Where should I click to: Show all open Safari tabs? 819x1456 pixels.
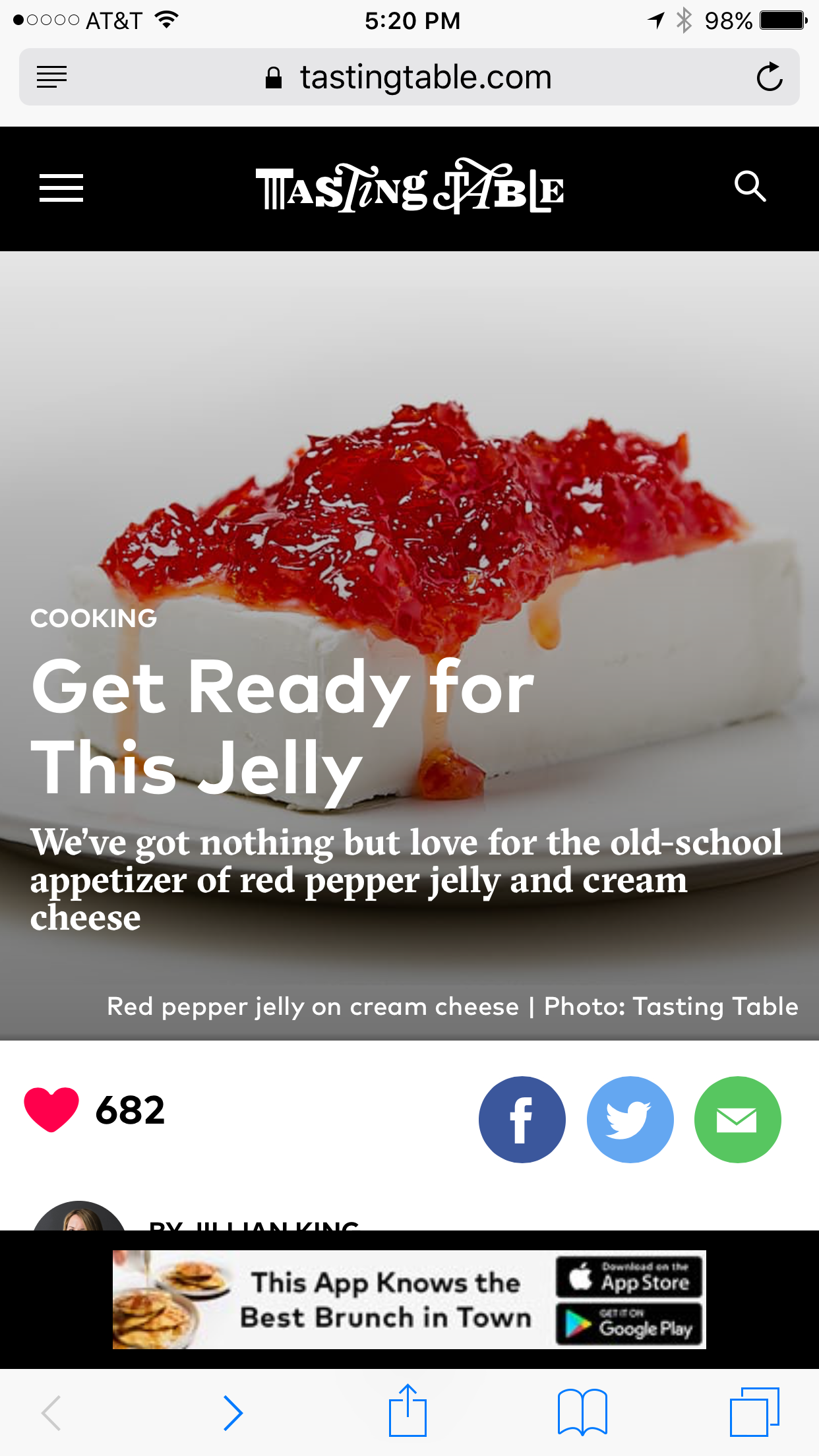click(754, 1412)
